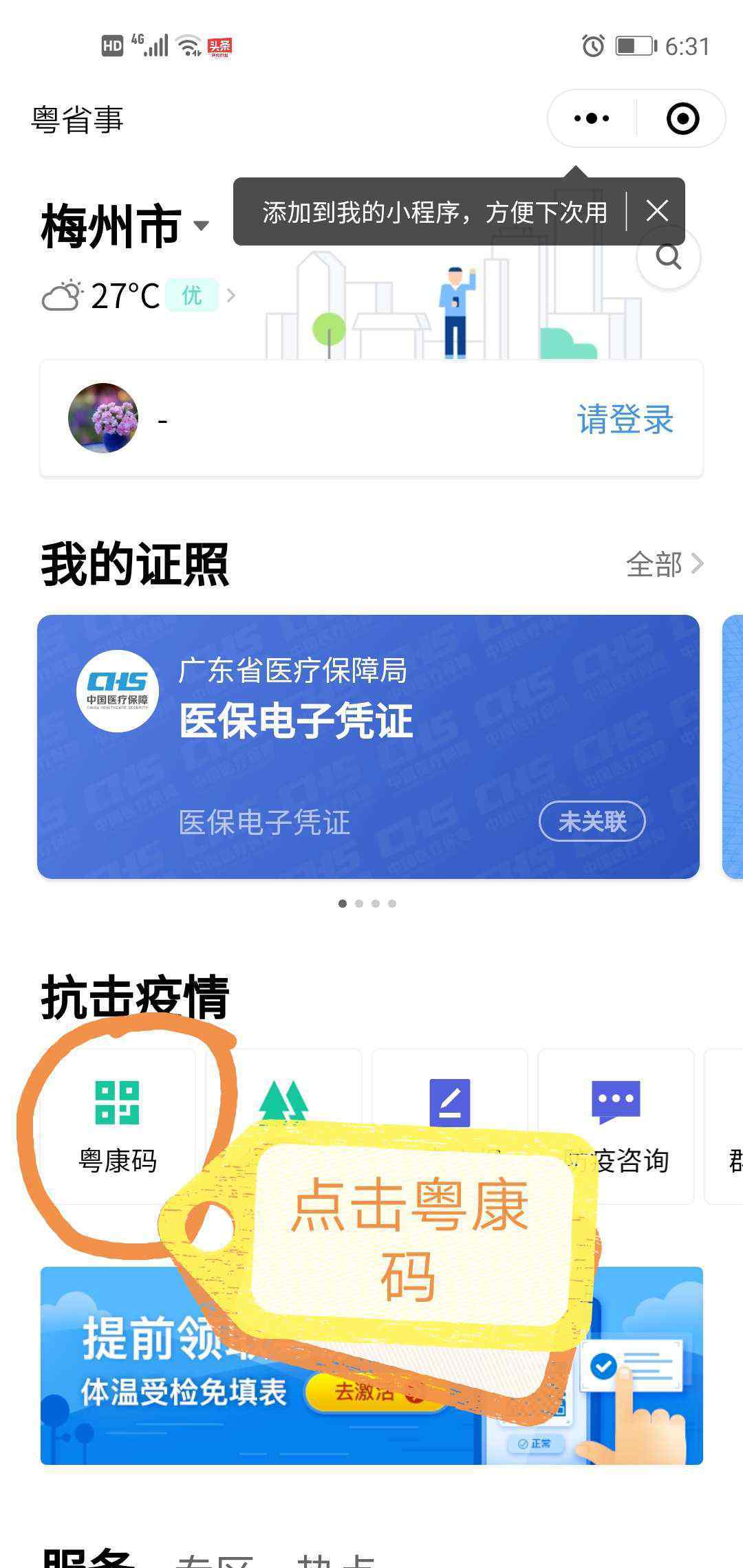The image size is (743, 1568).
Task: Open the 27°C weather details
Action: coord(139,296)
